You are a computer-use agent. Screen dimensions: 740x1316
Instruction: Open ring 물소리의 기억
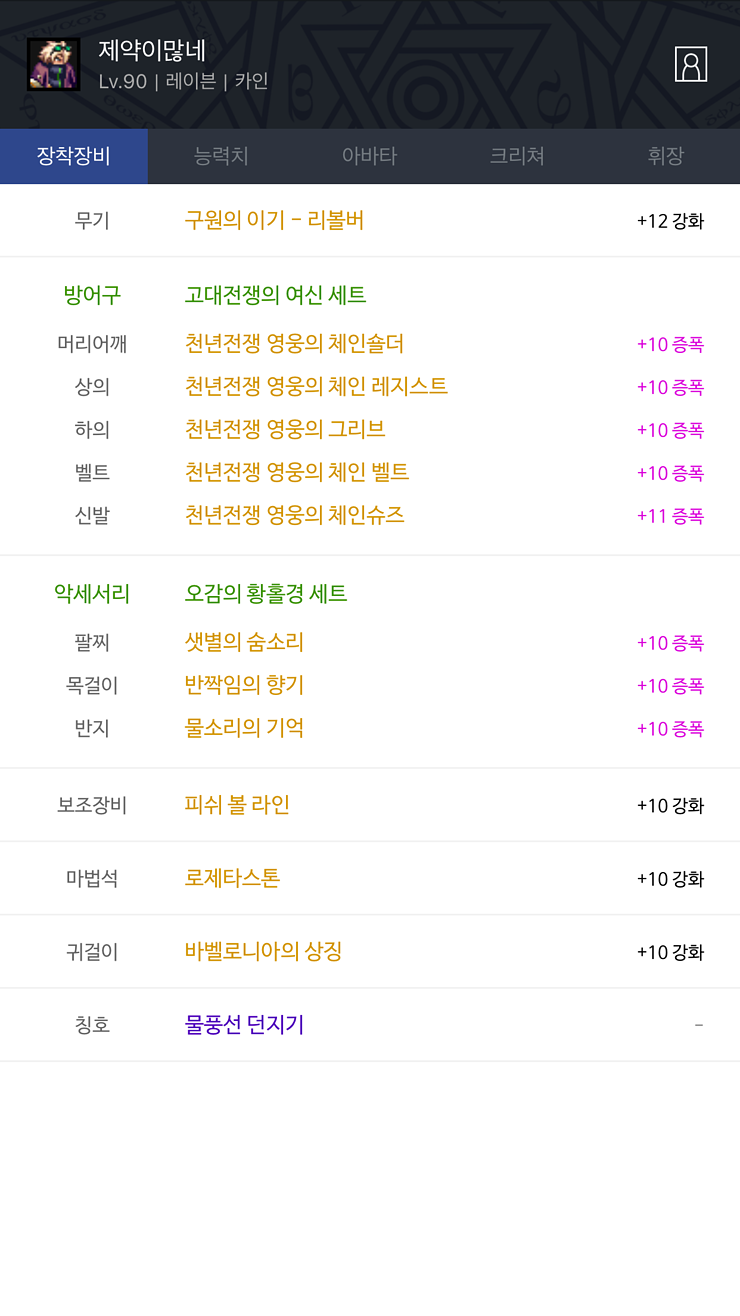(x=244, y=729)
